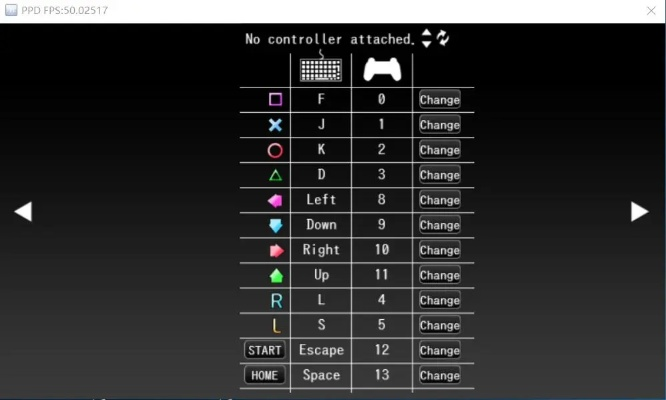The width and height of the screenshot is (666, 400).
Task: Change the circle button key mapping
Action: click(x=439, y=150)
